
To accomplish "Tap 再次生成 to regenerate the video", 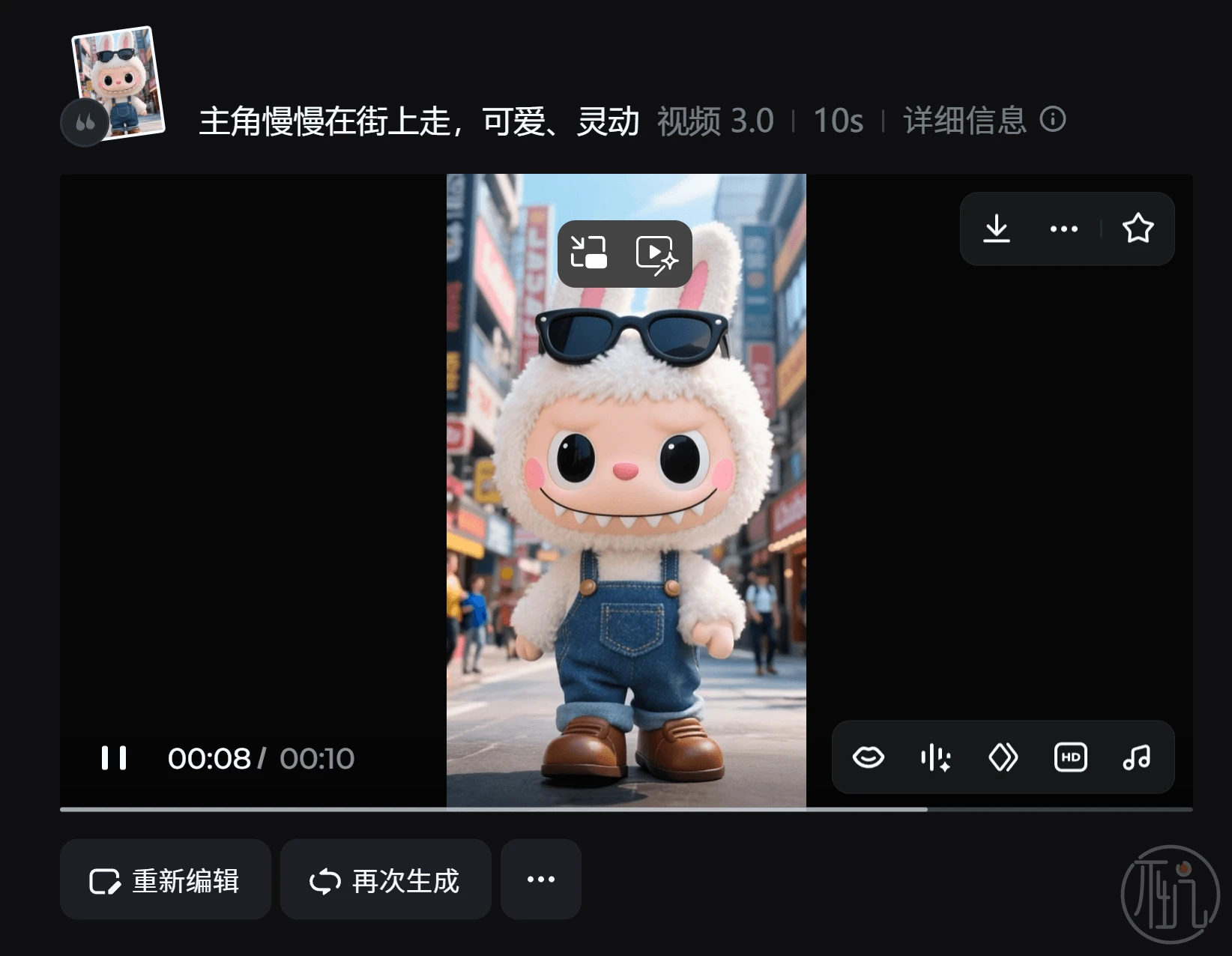I will [385, 880].
